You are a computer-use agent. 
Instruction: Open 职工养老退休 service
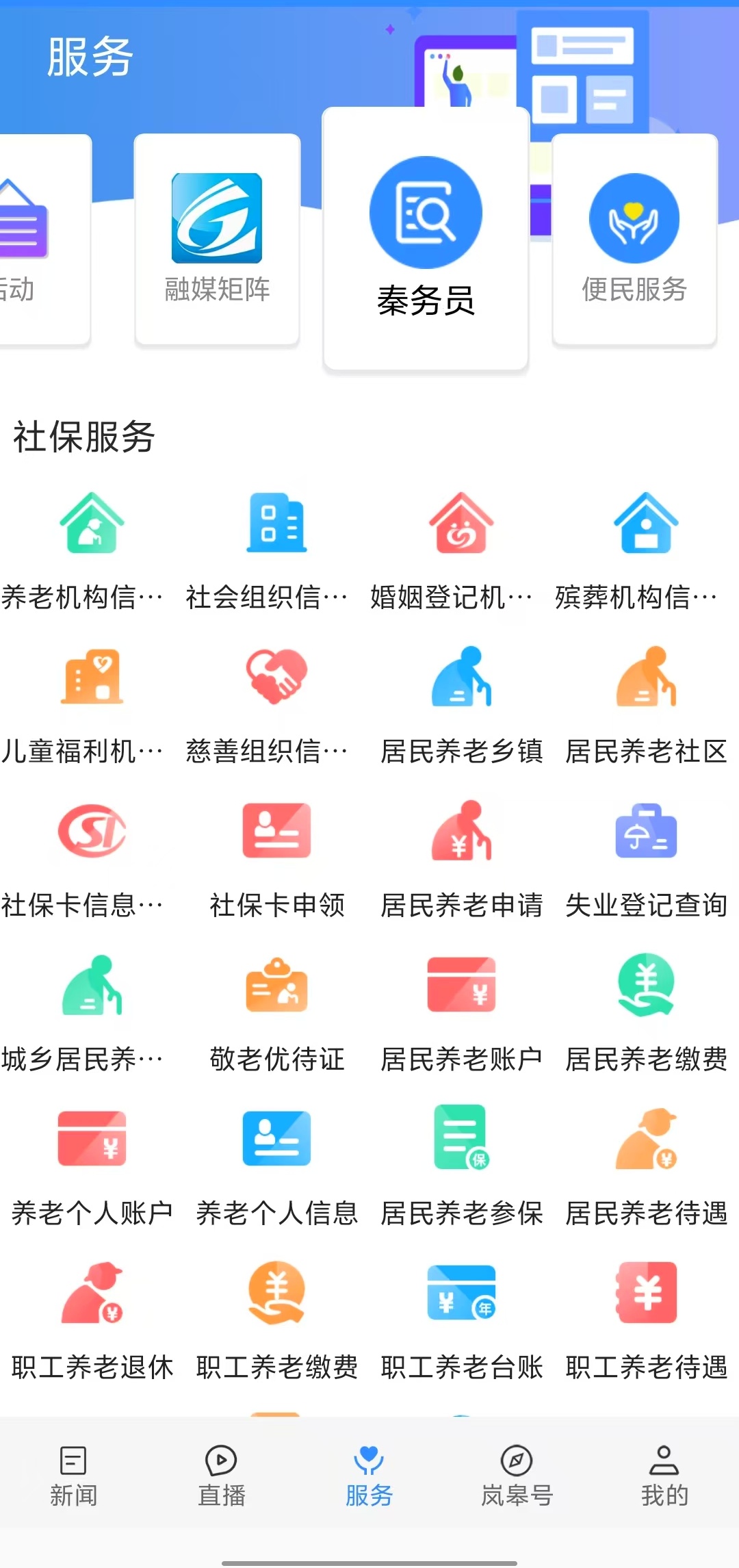pos(92,1321)
